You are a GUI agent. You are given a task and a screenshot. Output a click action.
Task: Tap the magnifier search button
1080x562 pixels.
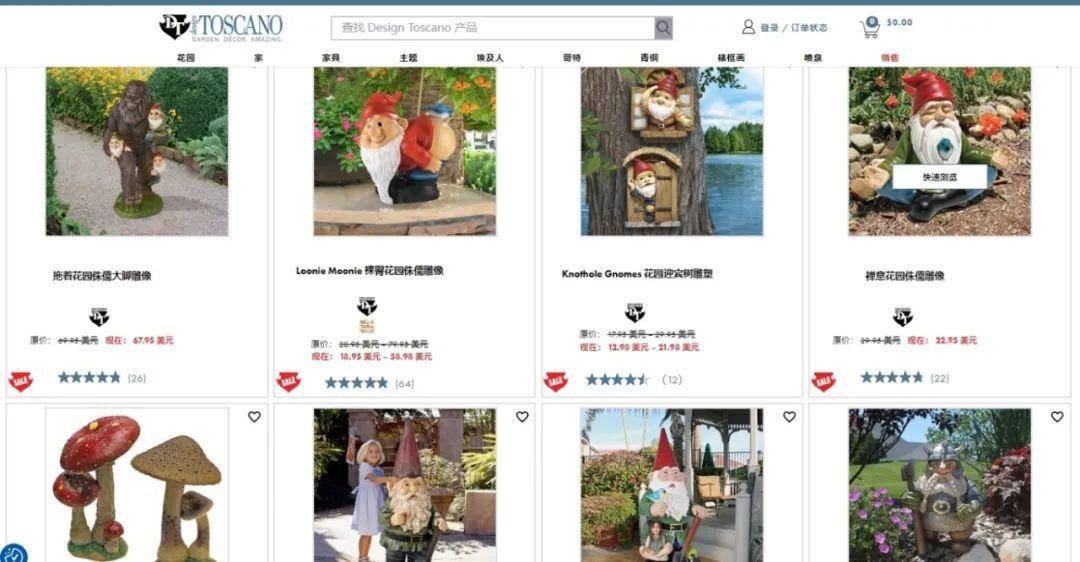pos(663,28)
